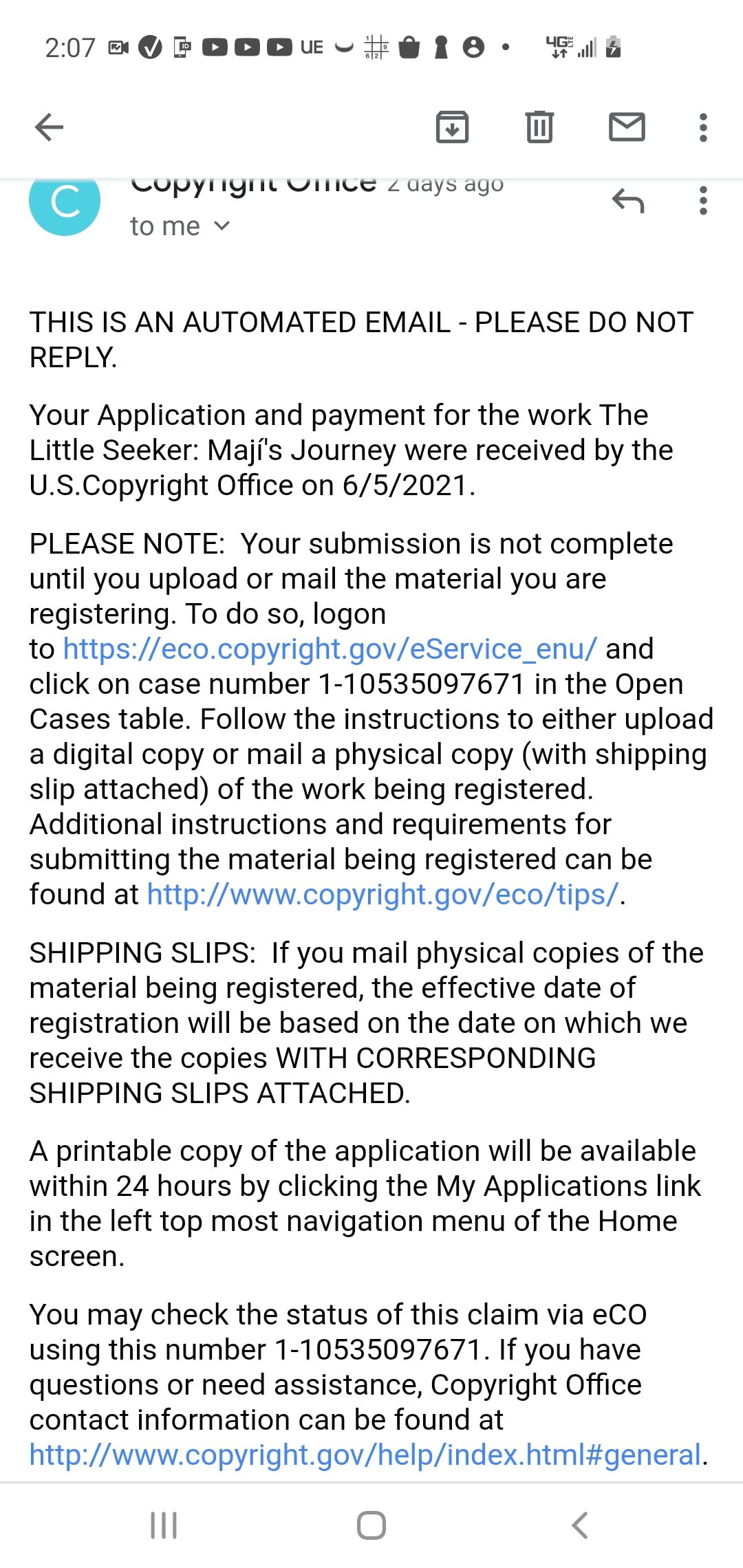Delete this email
Screen dimensions: 743x1568
(x=539, y=127)
